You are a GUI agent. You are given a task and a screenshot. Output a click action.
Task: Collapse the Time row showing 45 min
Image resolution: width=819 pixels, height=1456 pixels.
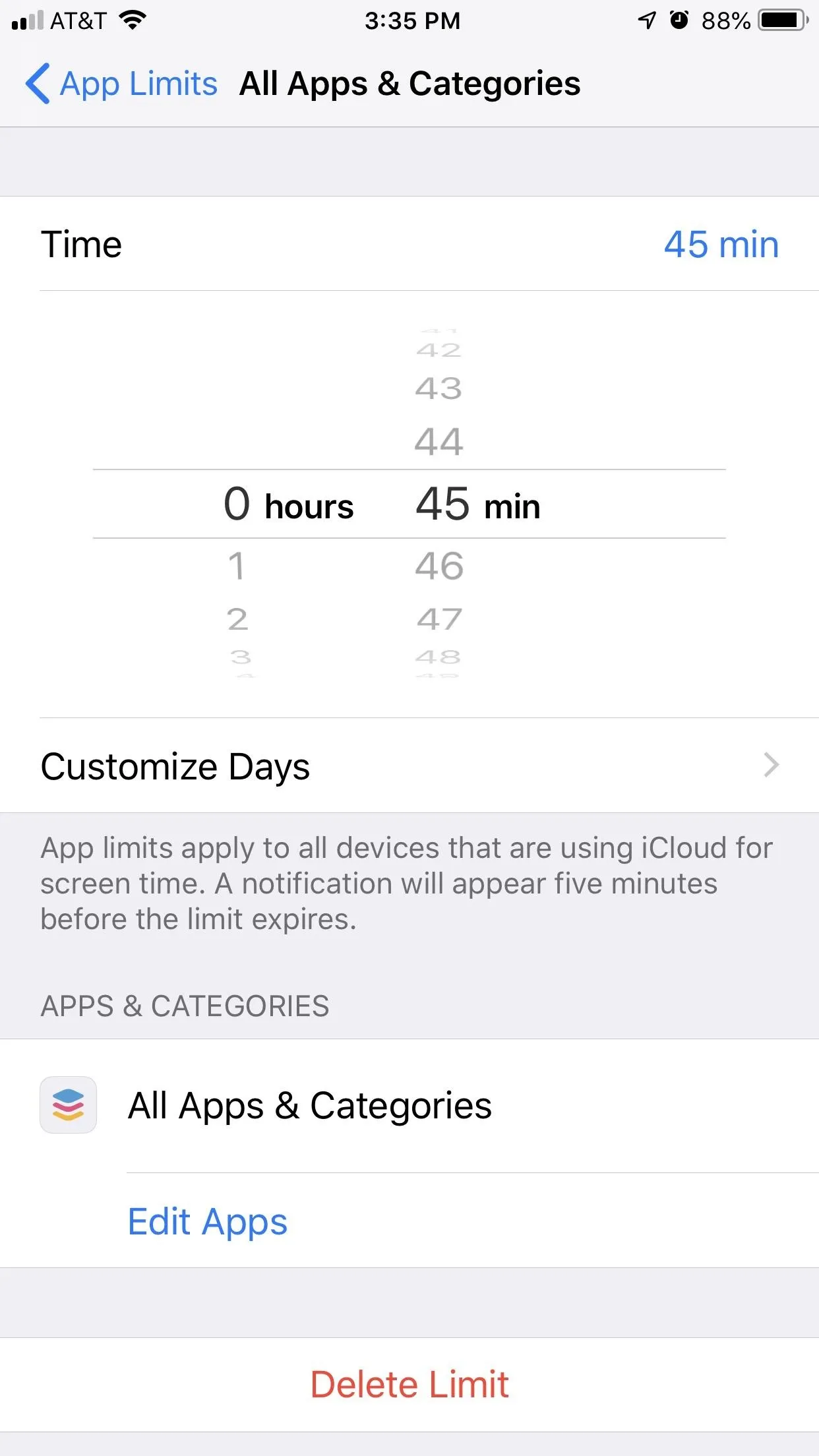click(x=409, y=244)
